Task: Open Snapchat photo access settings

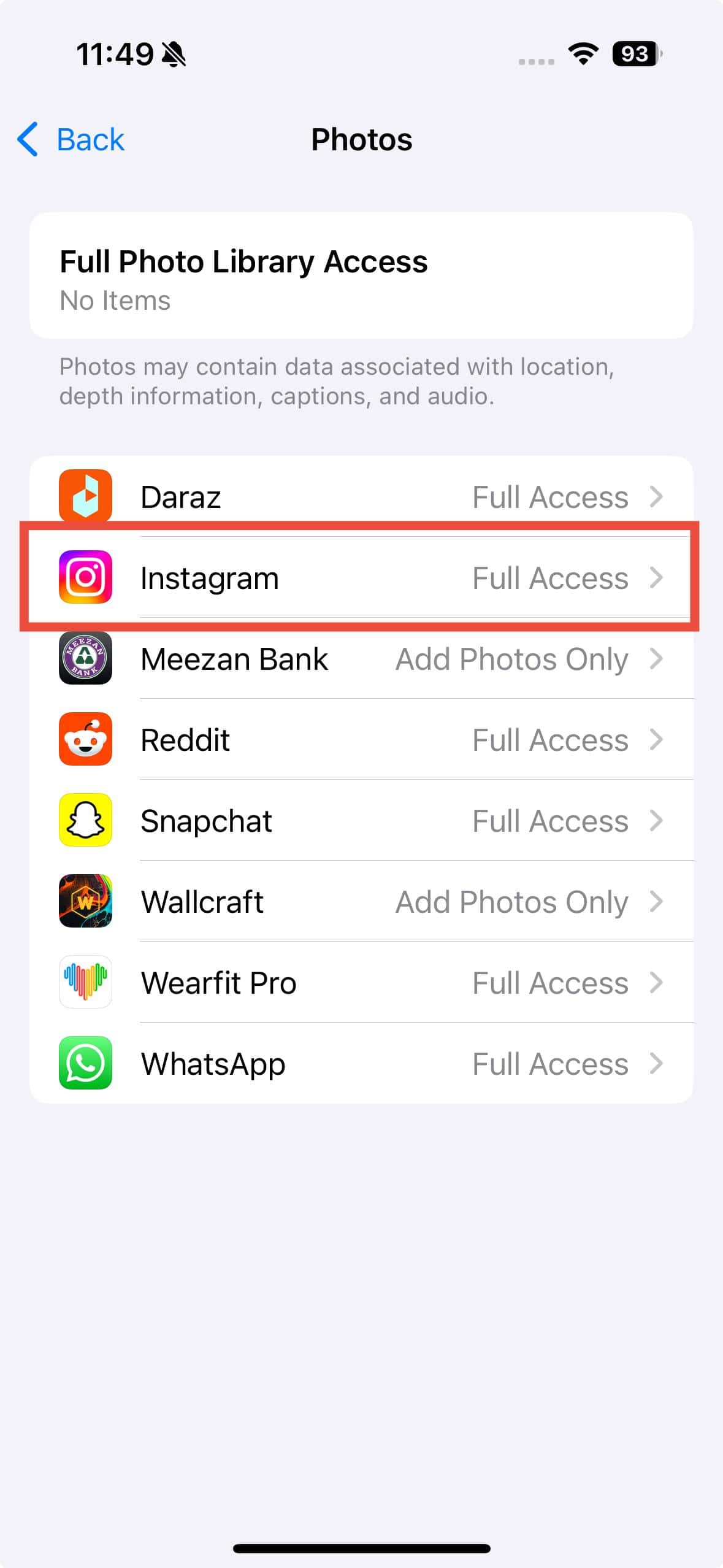Action: point(361,820)
